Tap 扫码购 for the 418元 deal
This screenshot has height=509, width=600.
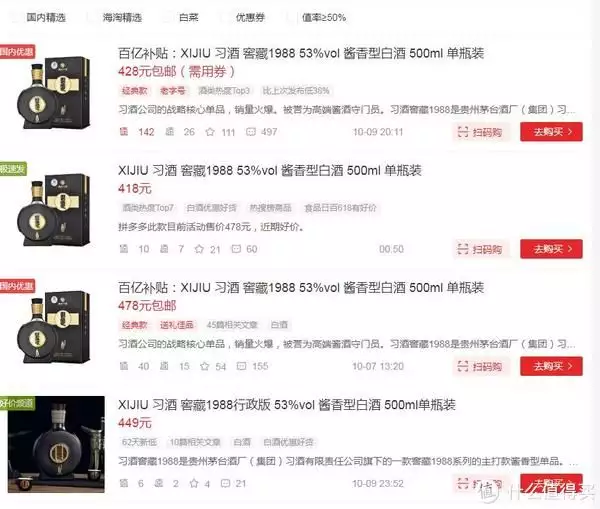click(x=482, y=249)
